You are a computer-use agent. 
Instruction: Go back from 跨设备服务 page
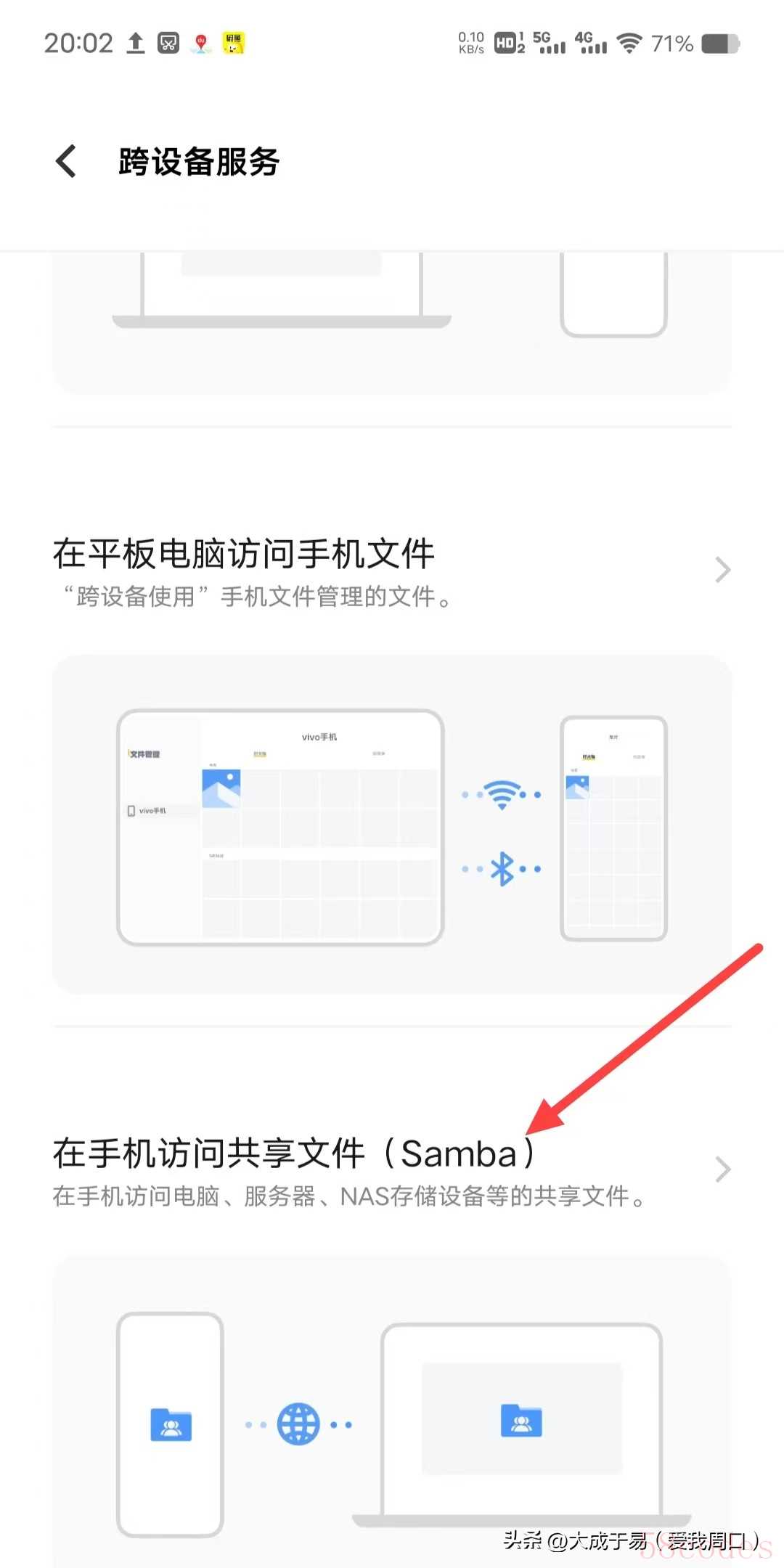67,161
